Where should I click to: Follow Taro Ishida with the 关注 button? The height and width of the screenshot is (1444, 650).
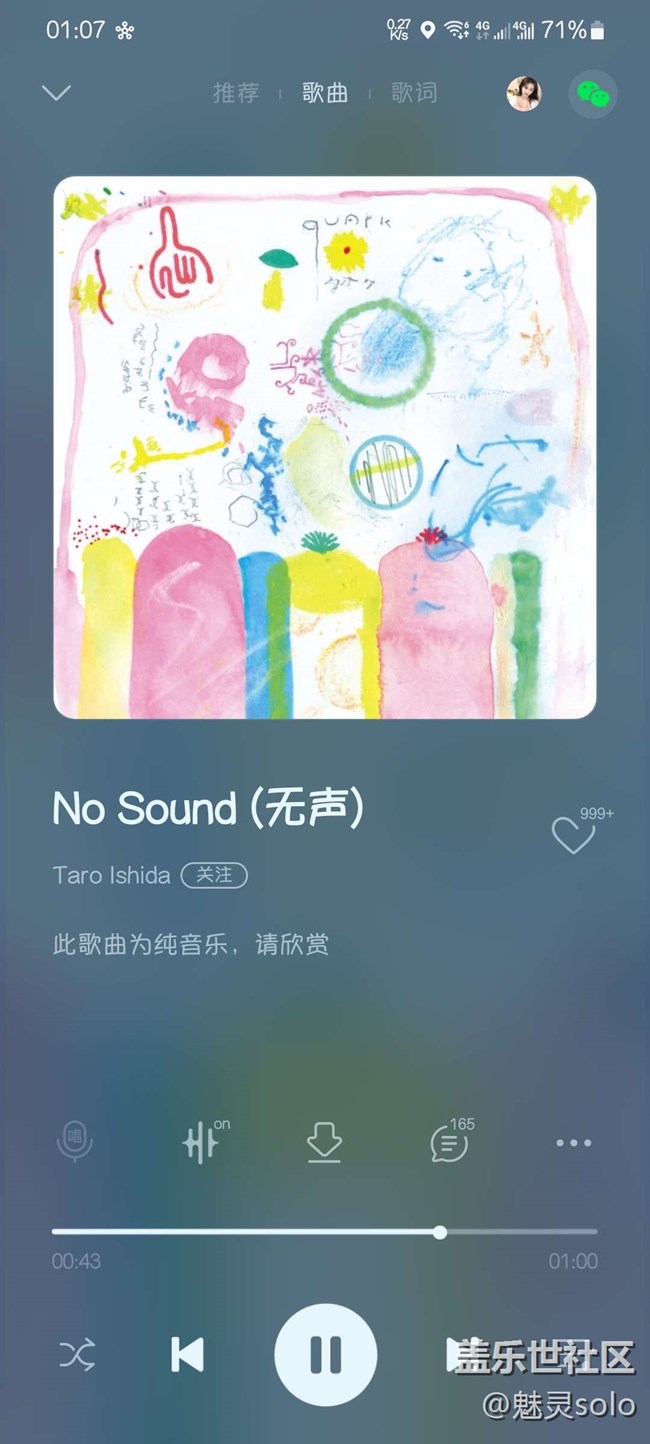[x=214, y=875]
